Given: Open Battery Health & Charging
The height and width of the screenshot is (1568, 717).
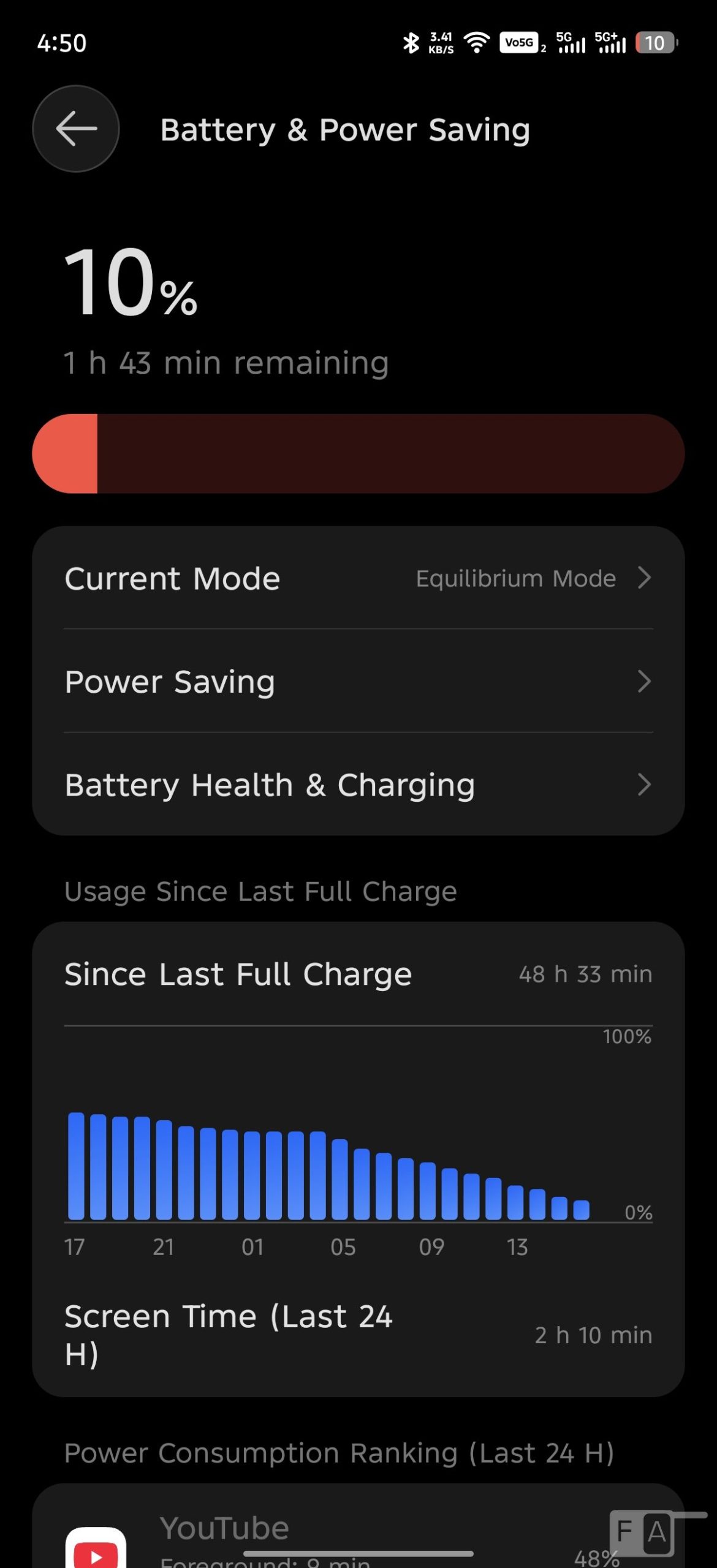Looking at the screenshot, I should tap(358, 785).
